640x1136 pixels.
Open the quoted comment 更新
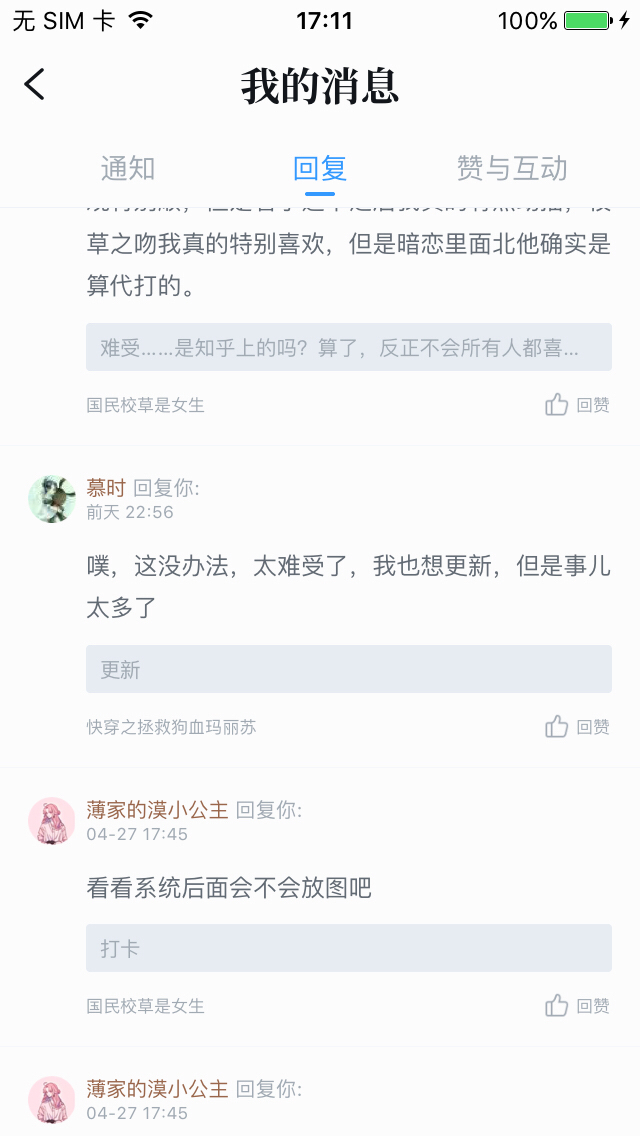tap(348, 670)
